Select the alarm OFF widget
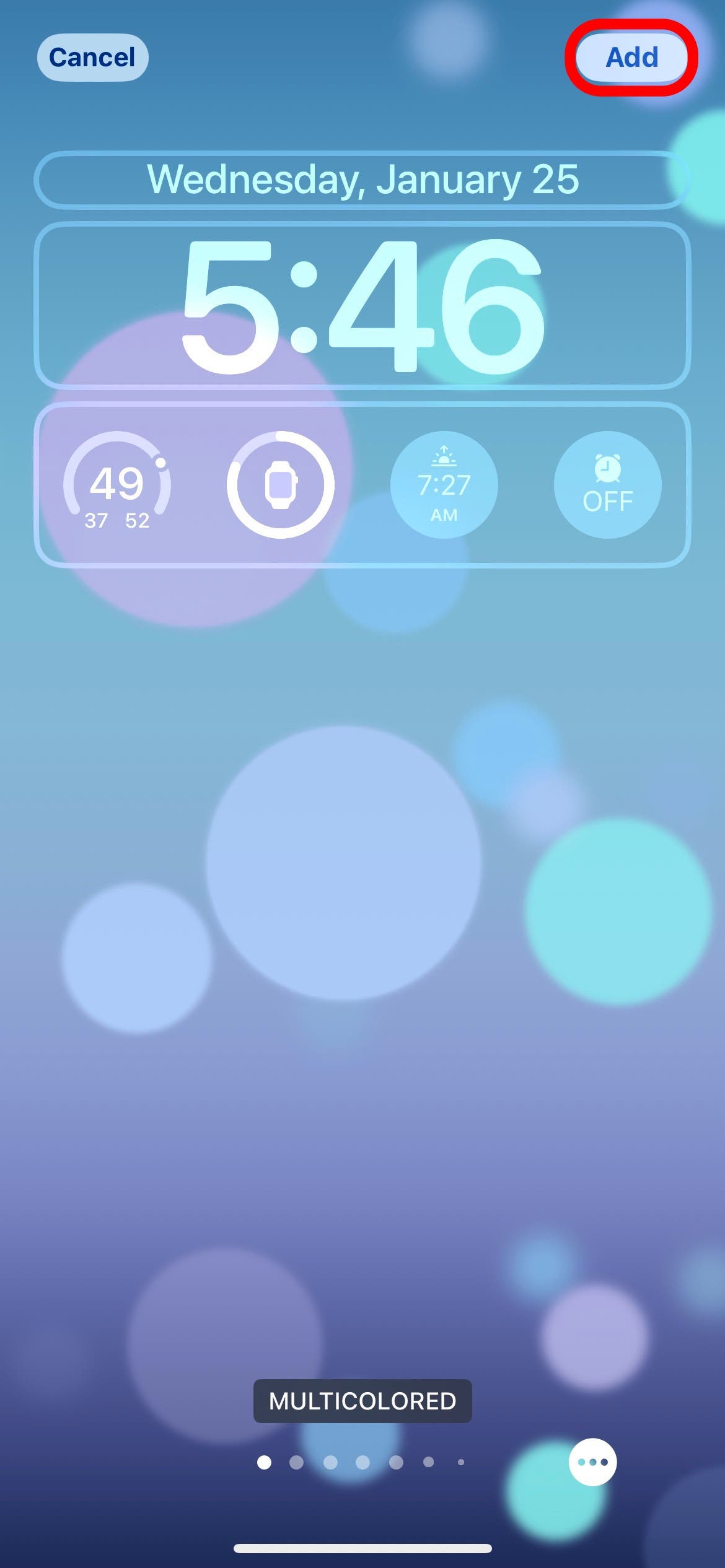Screen dimensions: 725x1568 point(607,485)
